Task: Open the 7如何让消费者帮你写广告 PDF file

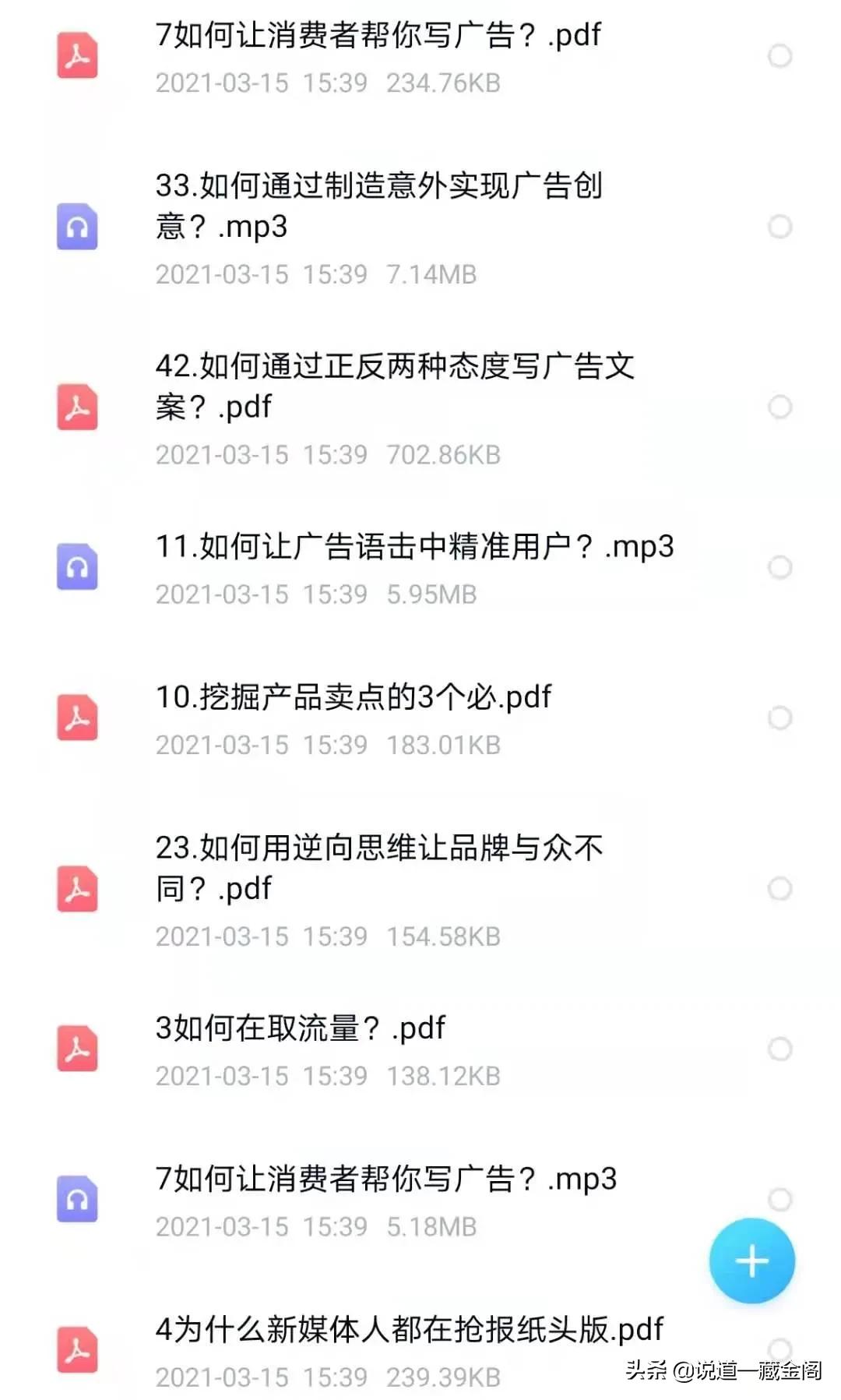Action: pos(378,36)
